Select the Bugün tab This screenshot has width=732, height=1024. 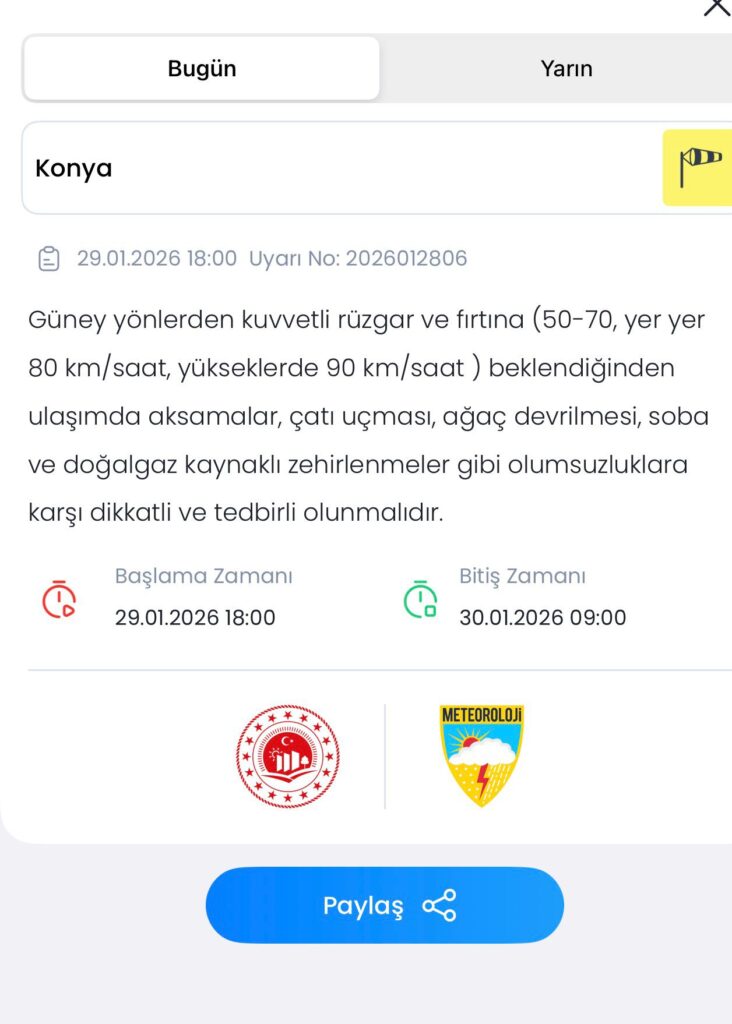tap(202, 69)
